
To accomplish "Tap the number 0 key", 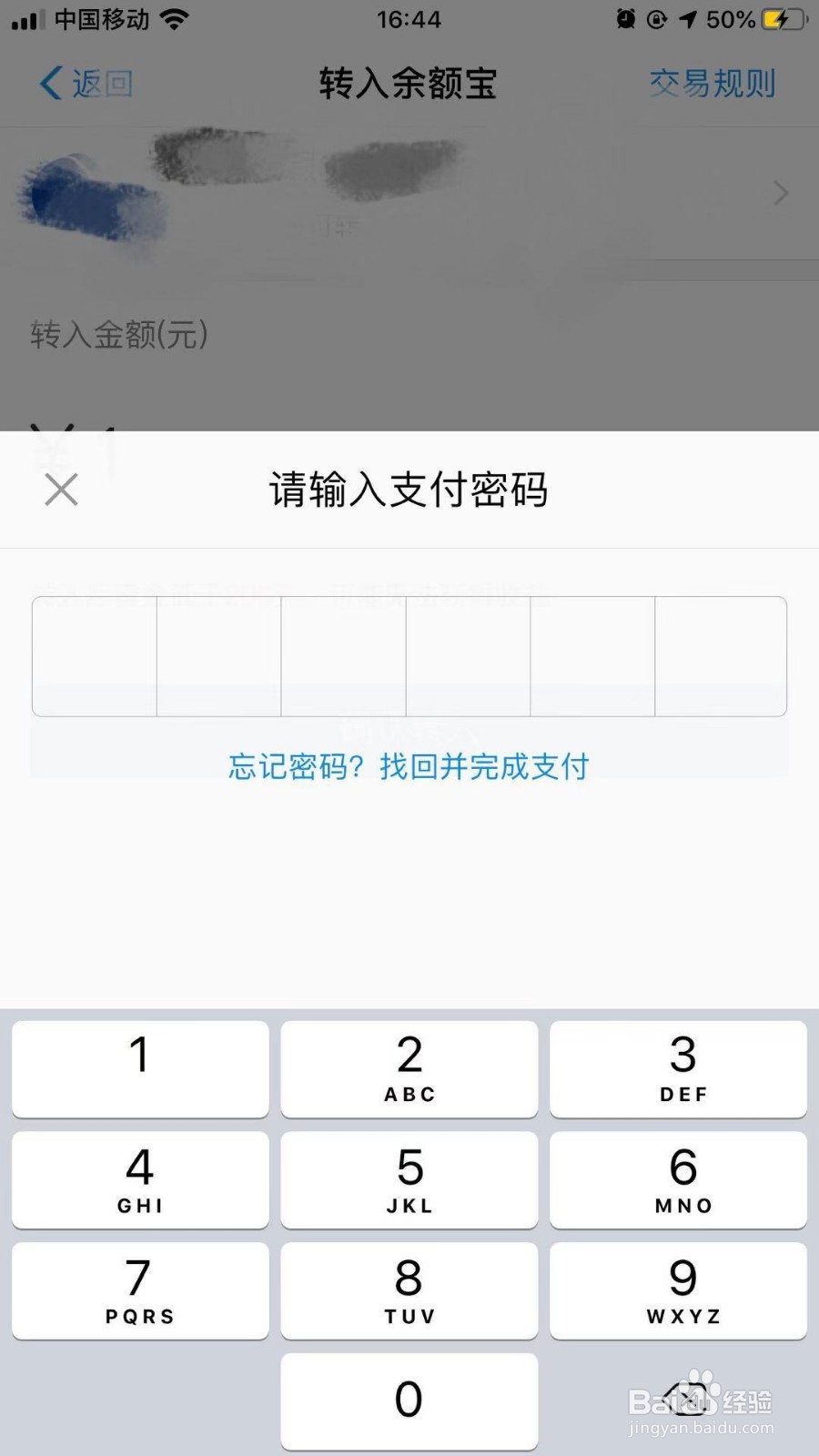I will click(x=409, y=1401).
